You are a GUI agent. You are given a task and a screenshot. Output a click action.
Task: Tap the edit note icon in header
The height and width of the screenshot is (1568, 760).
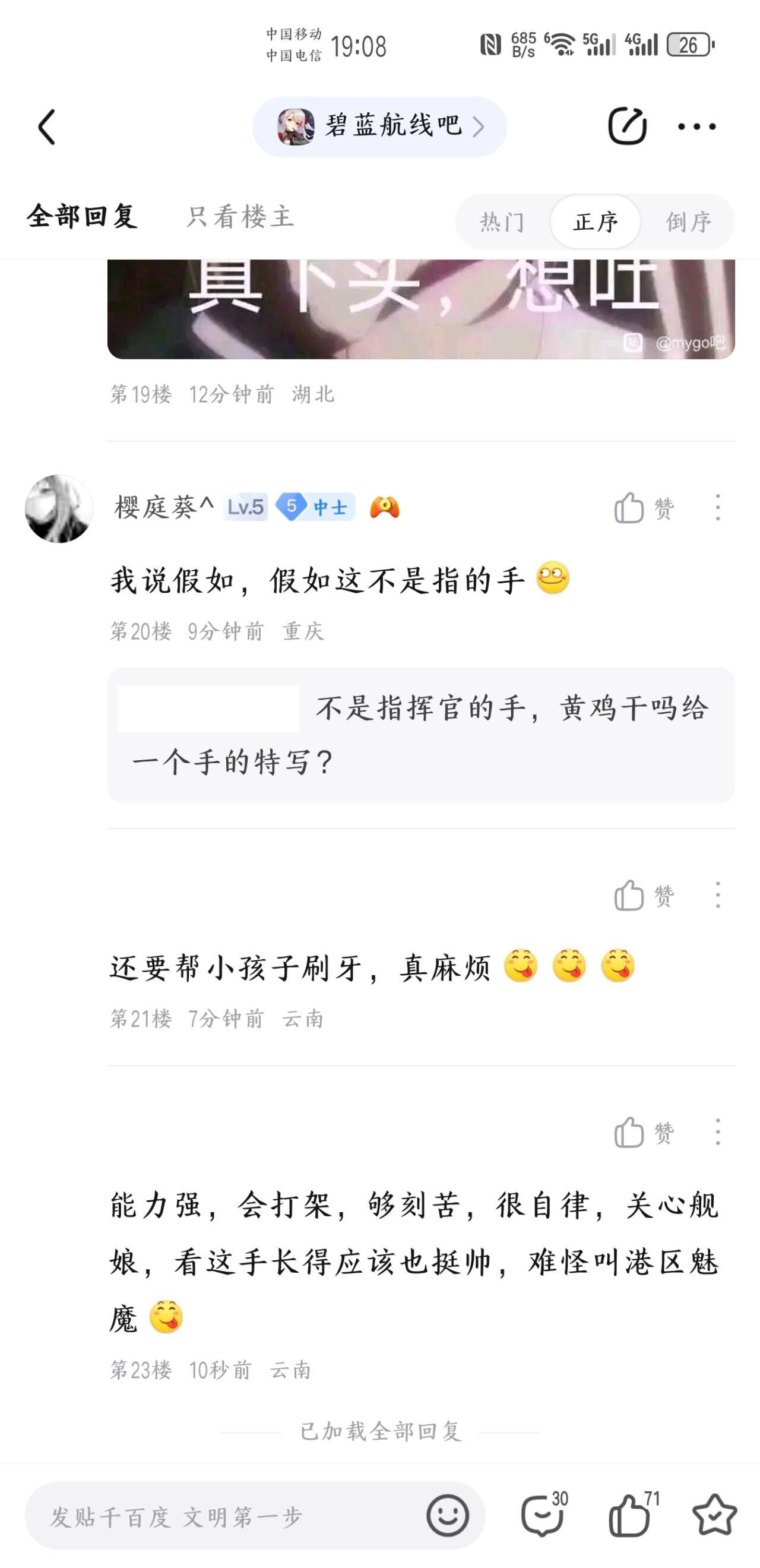coord(627,127)
